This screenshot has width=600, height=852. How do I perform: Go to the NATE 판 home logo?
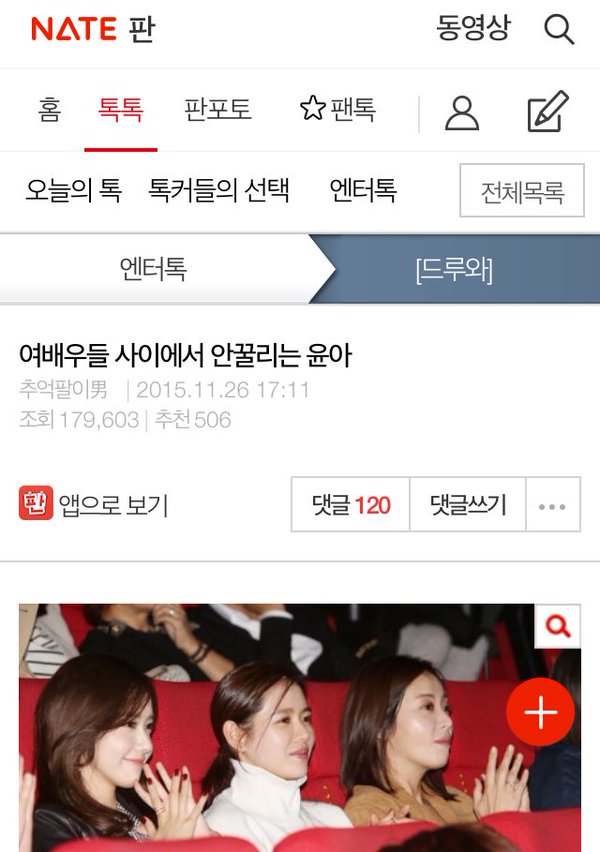tap(93, 29)
